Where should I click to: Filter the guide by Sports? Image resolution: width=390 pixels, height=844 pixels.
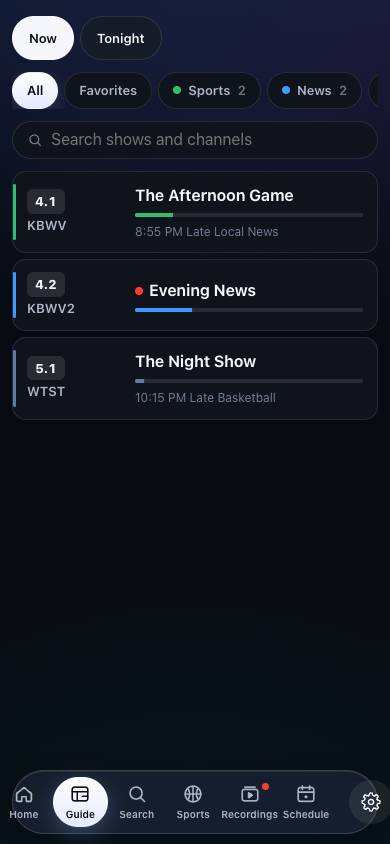pyautogui.click(x=209, y=90)
